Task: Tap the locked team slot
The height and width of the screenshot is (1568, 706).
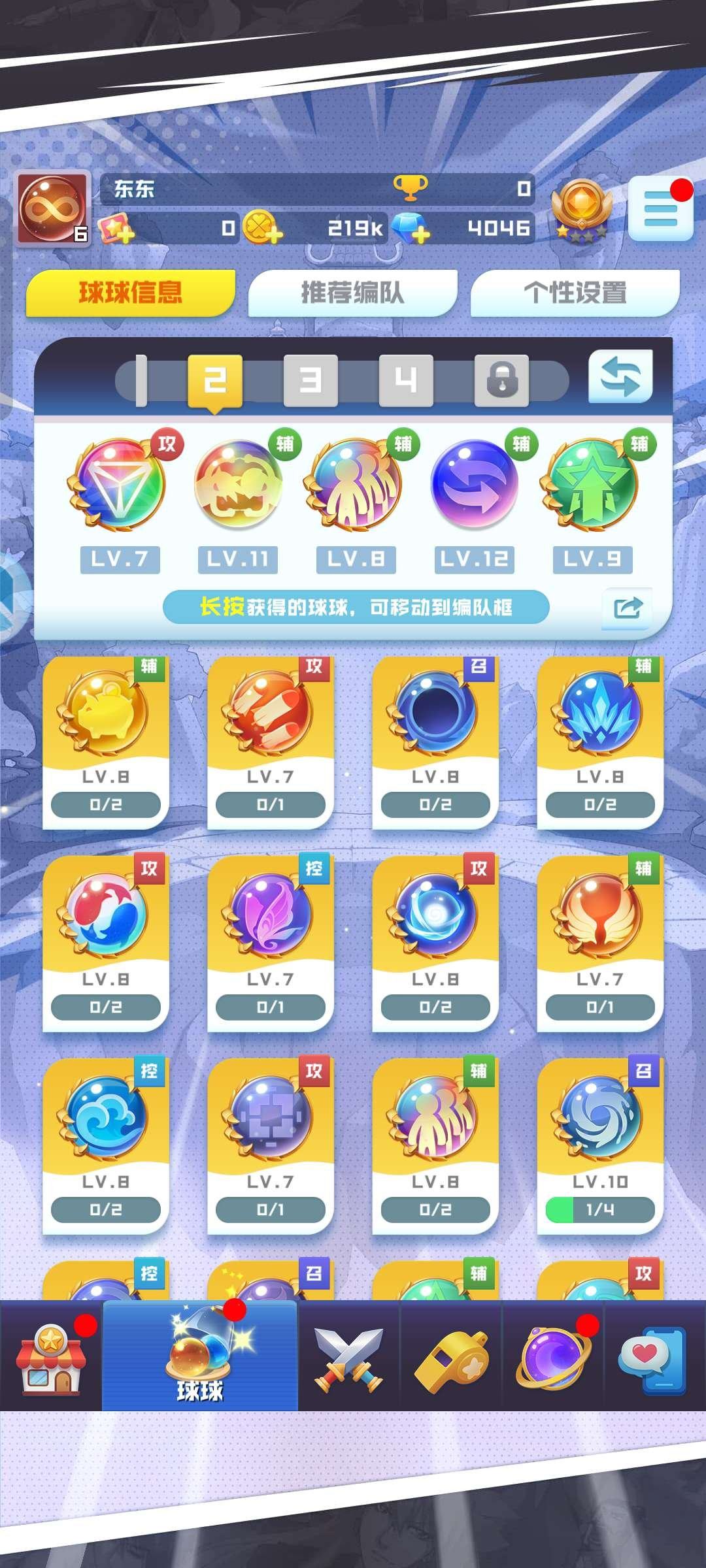Action: click(x=501, y=380)
